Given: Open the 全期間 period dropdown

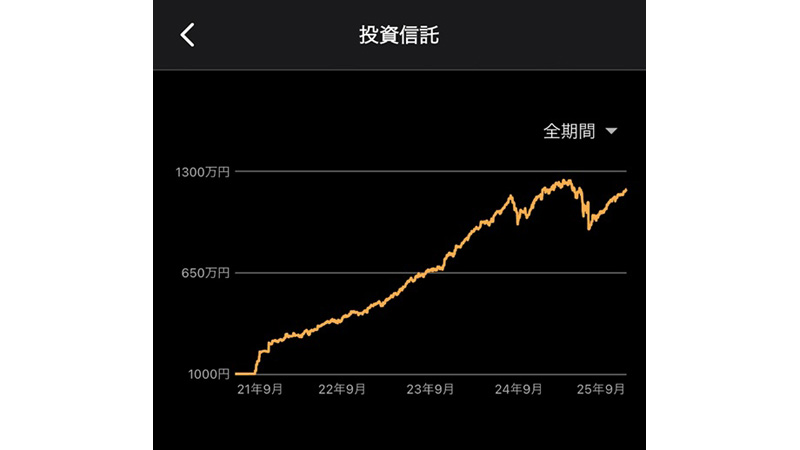Looking at the screenshot, I should (581, 131).
